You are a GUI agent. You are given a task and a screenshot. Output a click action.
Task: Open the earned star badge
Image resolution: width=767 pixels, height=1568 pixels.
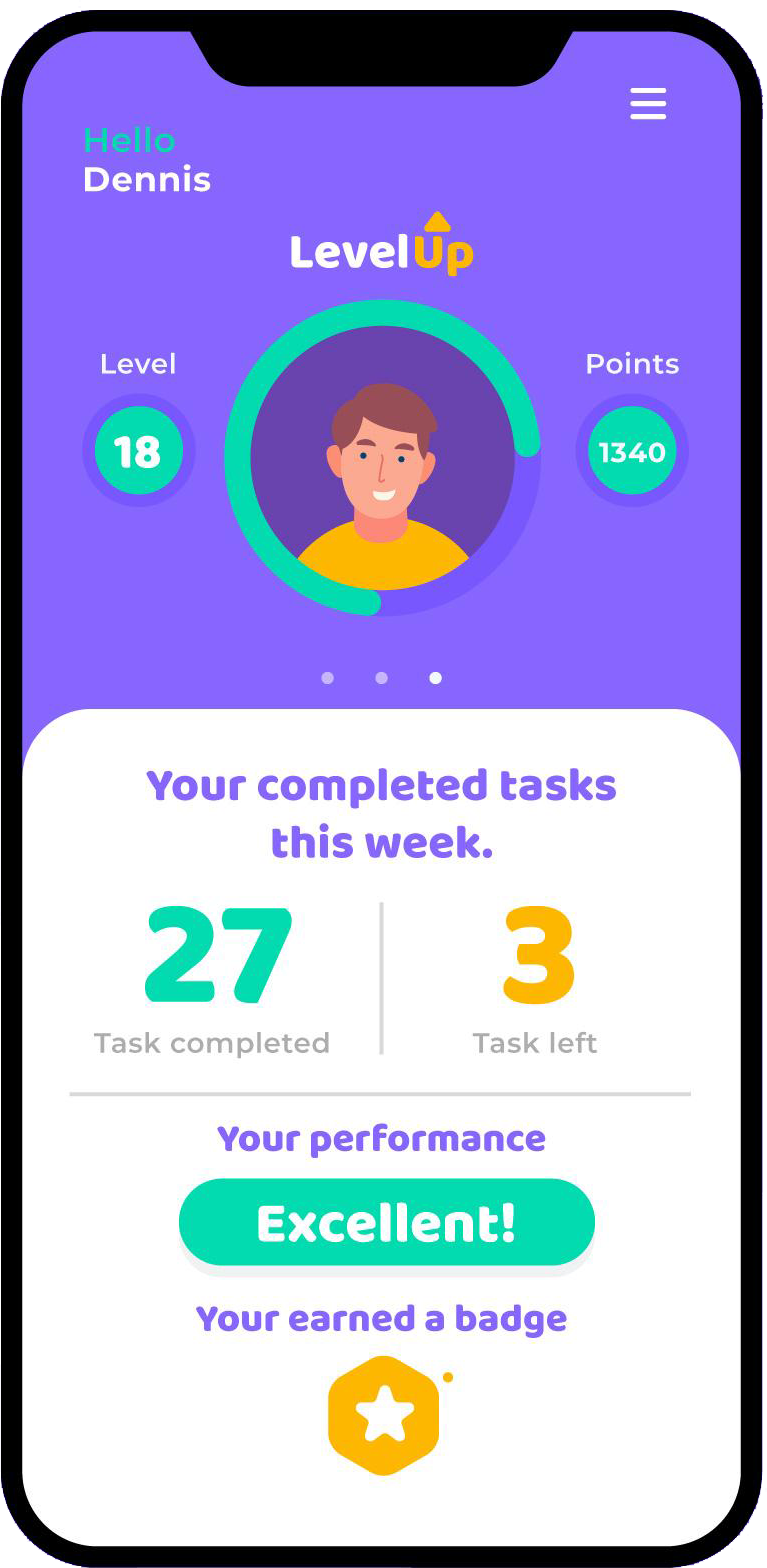(x=384, y=1415)
